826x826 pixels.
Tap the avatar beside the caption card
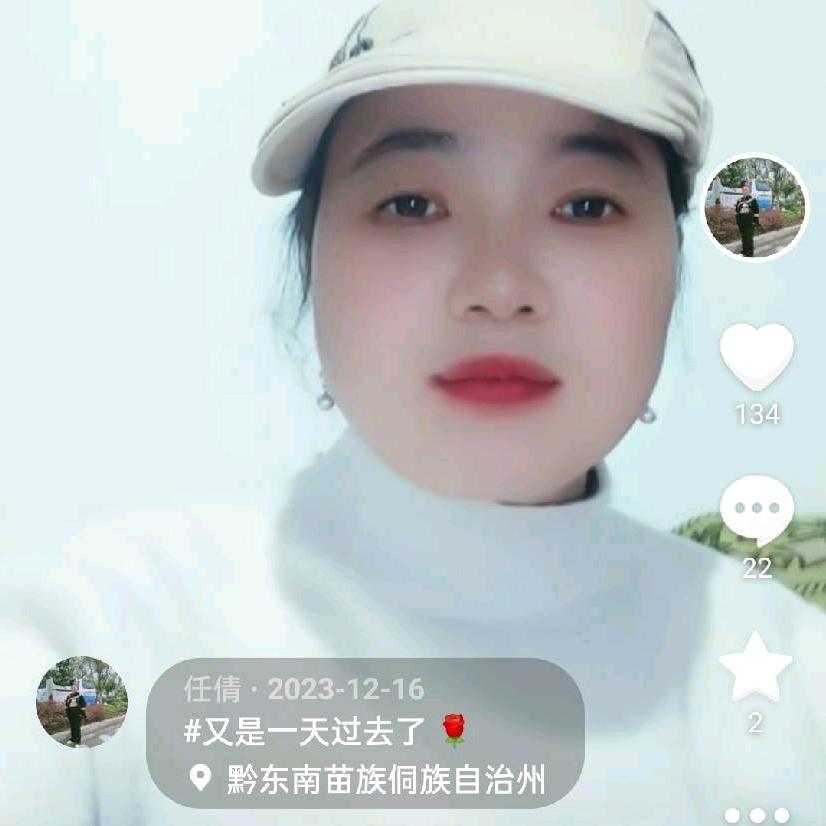[82, 701]
